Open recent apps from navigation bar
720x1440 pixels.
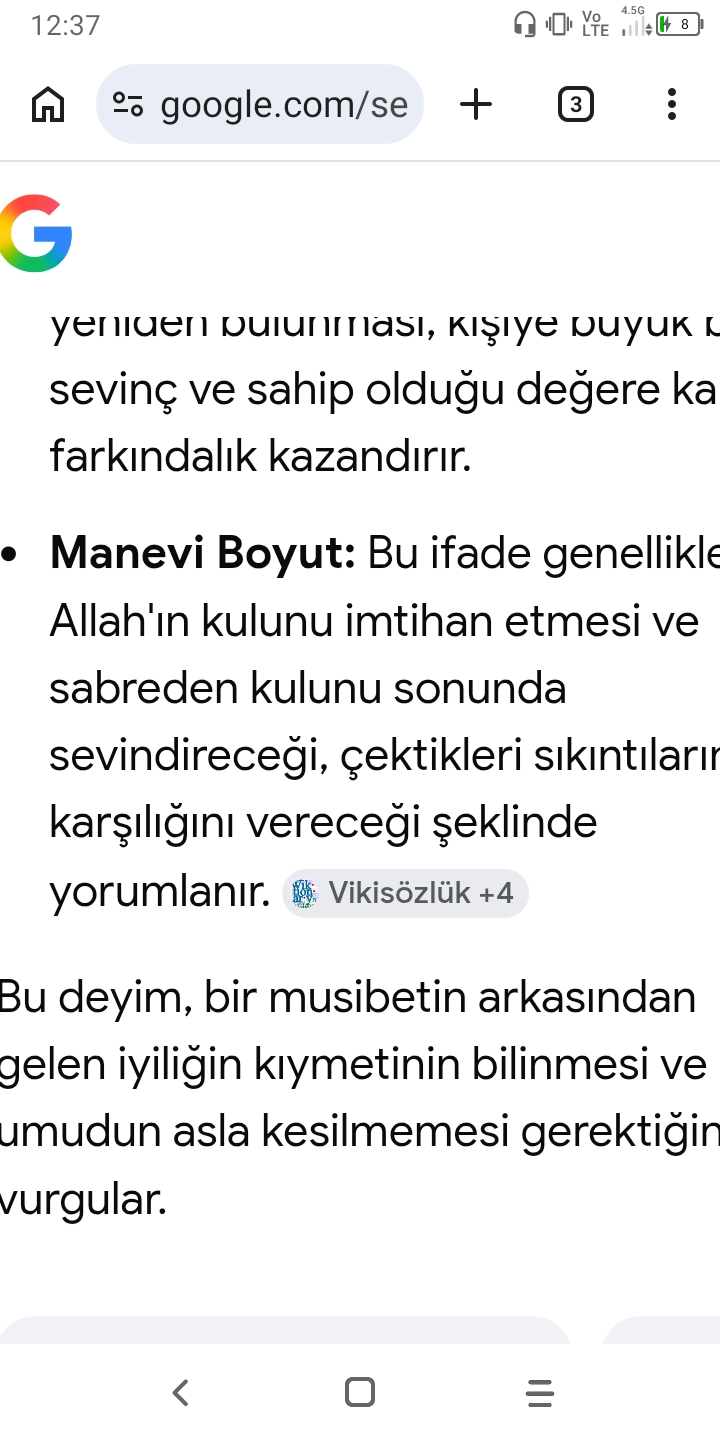pyautogui.click(x=539, y=1392)
